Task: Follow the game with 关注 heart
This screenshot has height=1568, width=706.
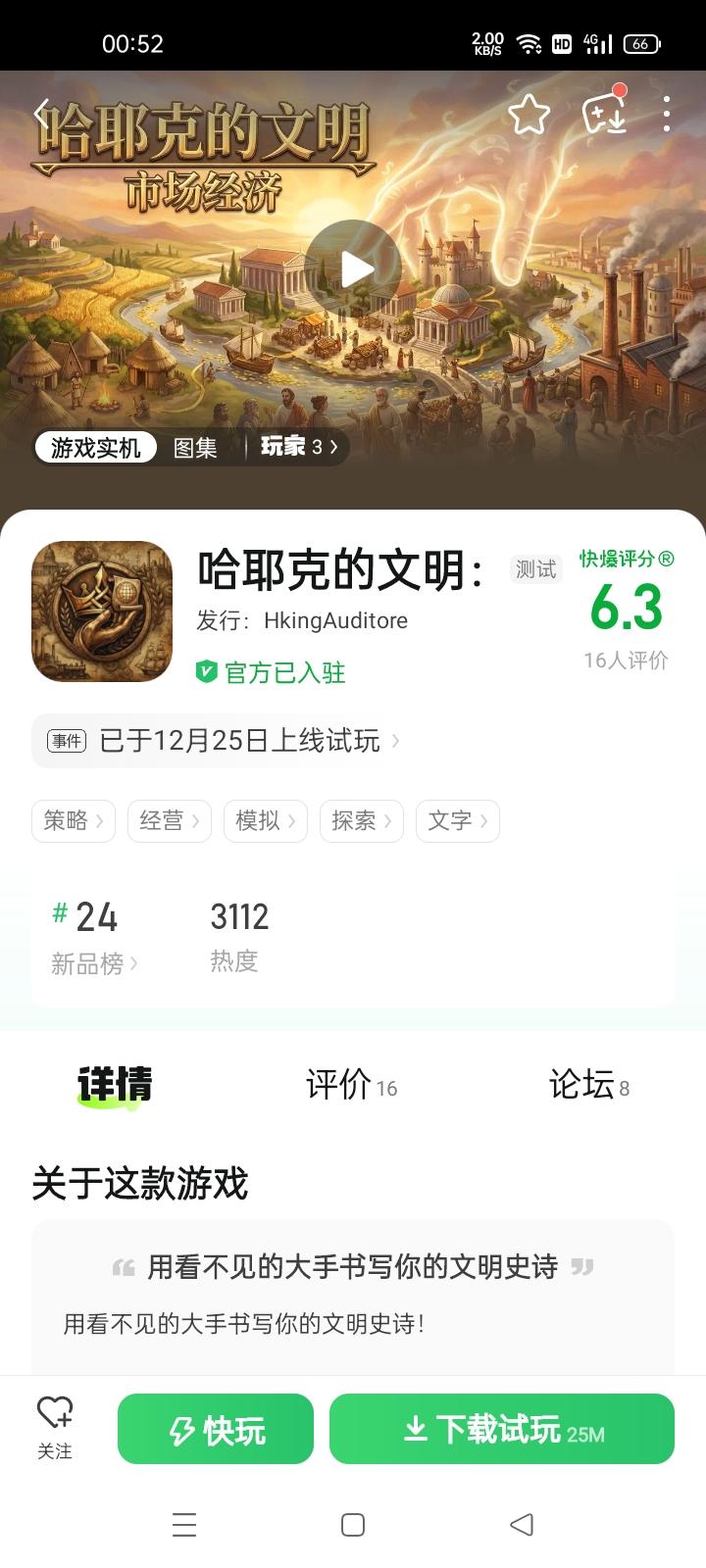Action: click(55, 1428)
